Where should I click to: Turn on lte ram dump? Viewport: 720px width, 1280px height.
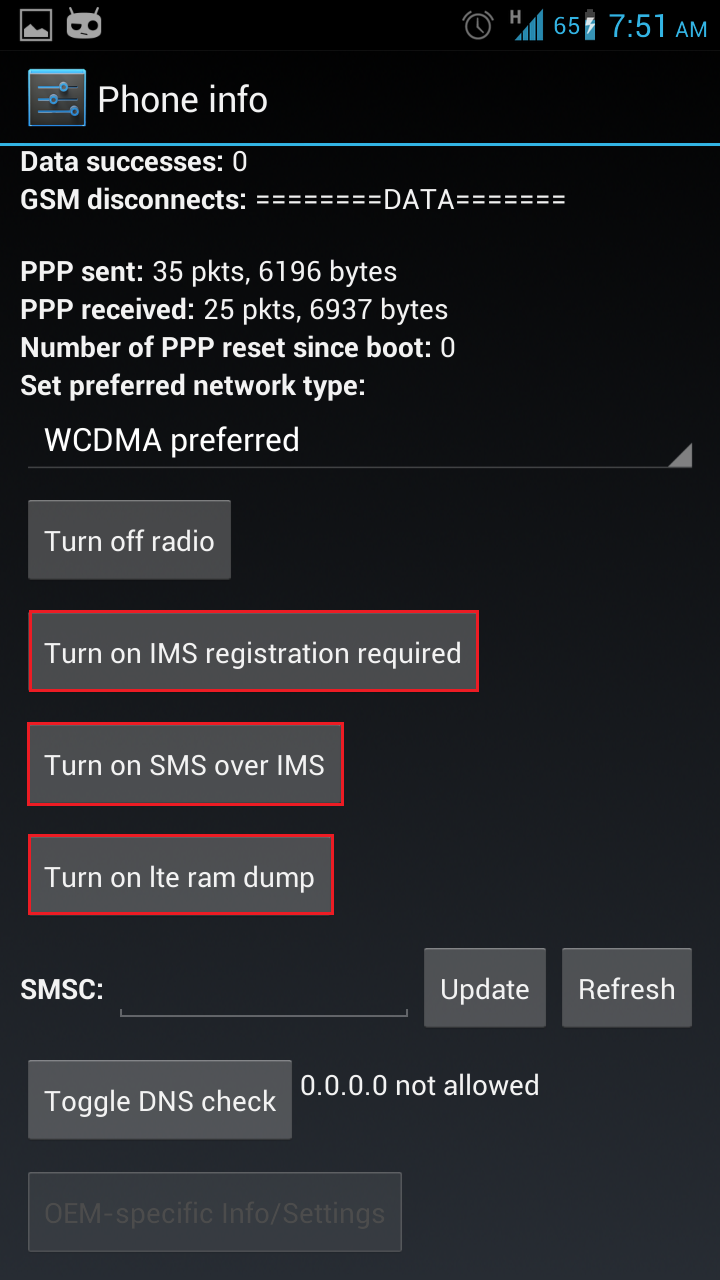click(180, 876)
